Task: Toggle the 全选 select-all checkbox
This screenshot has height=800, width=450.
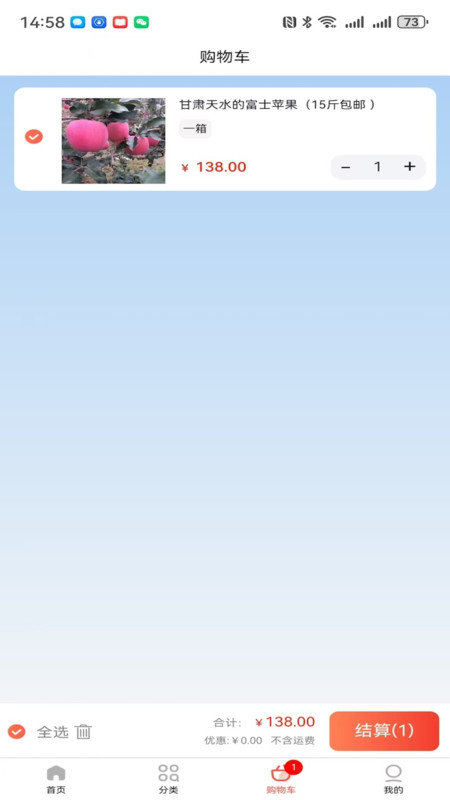Action: [x=16, y=732]
